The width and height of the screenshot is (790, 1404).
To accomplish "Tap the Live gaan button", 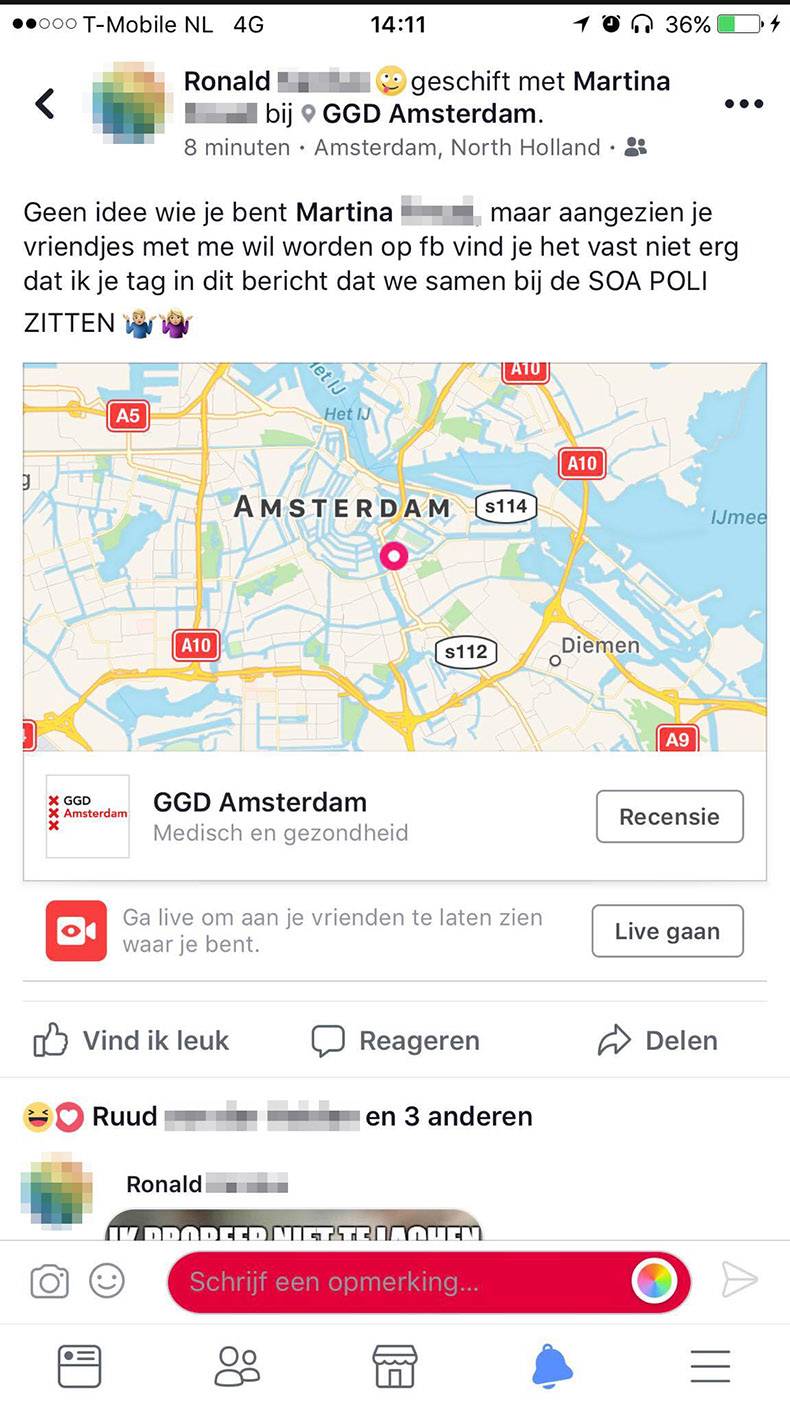I will 667,931.
